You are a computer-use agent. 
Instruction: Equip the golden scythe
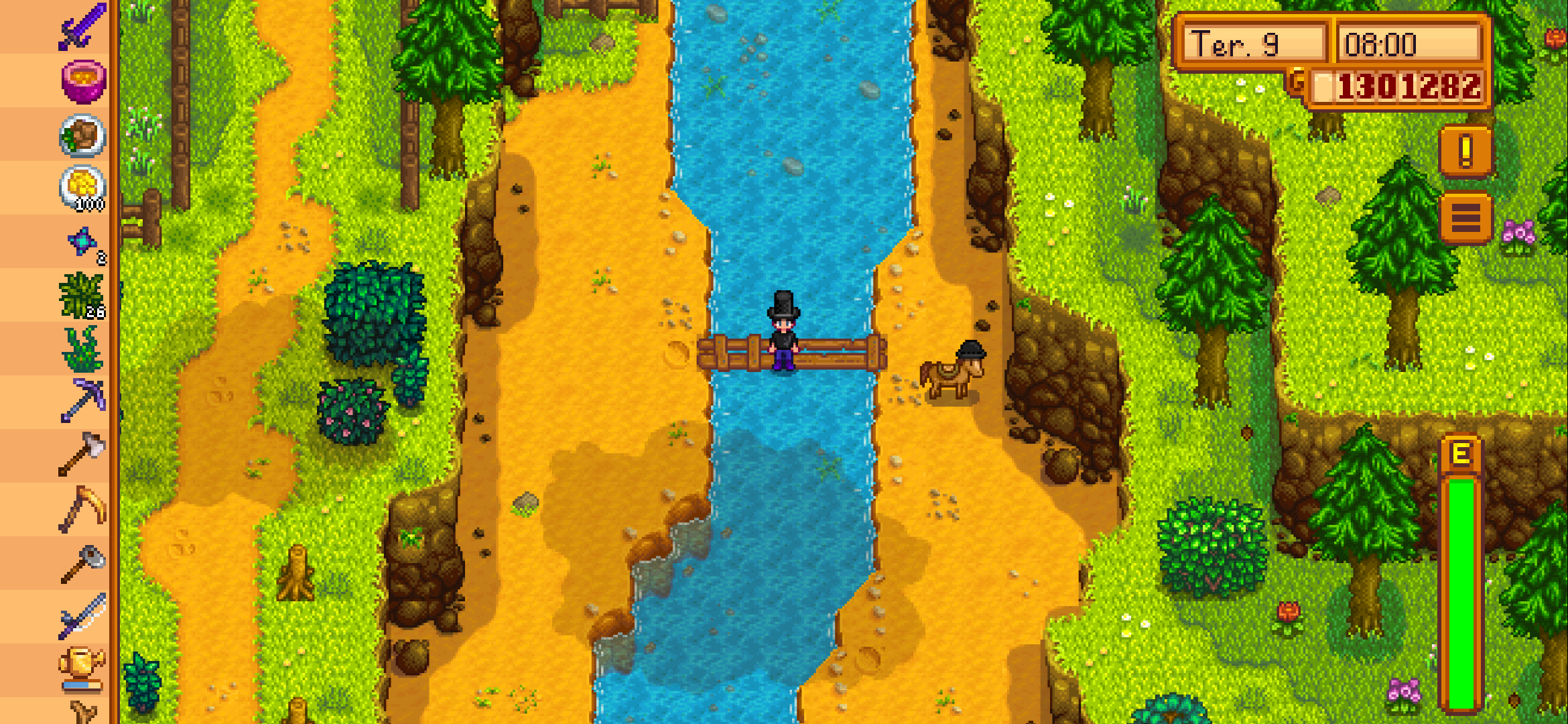[x=82, y=509]
